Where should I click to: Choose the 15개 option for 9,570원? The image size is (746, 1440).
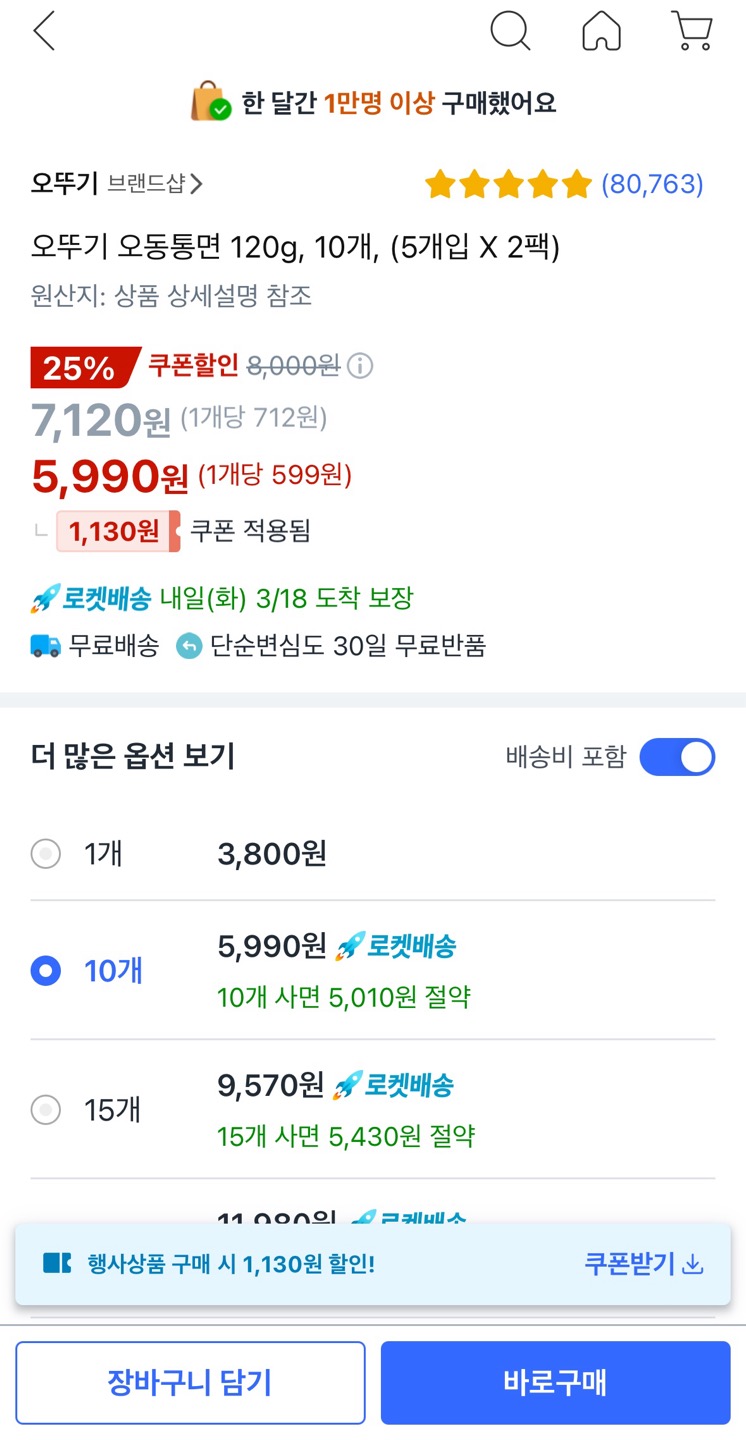tap(372, 1109)
